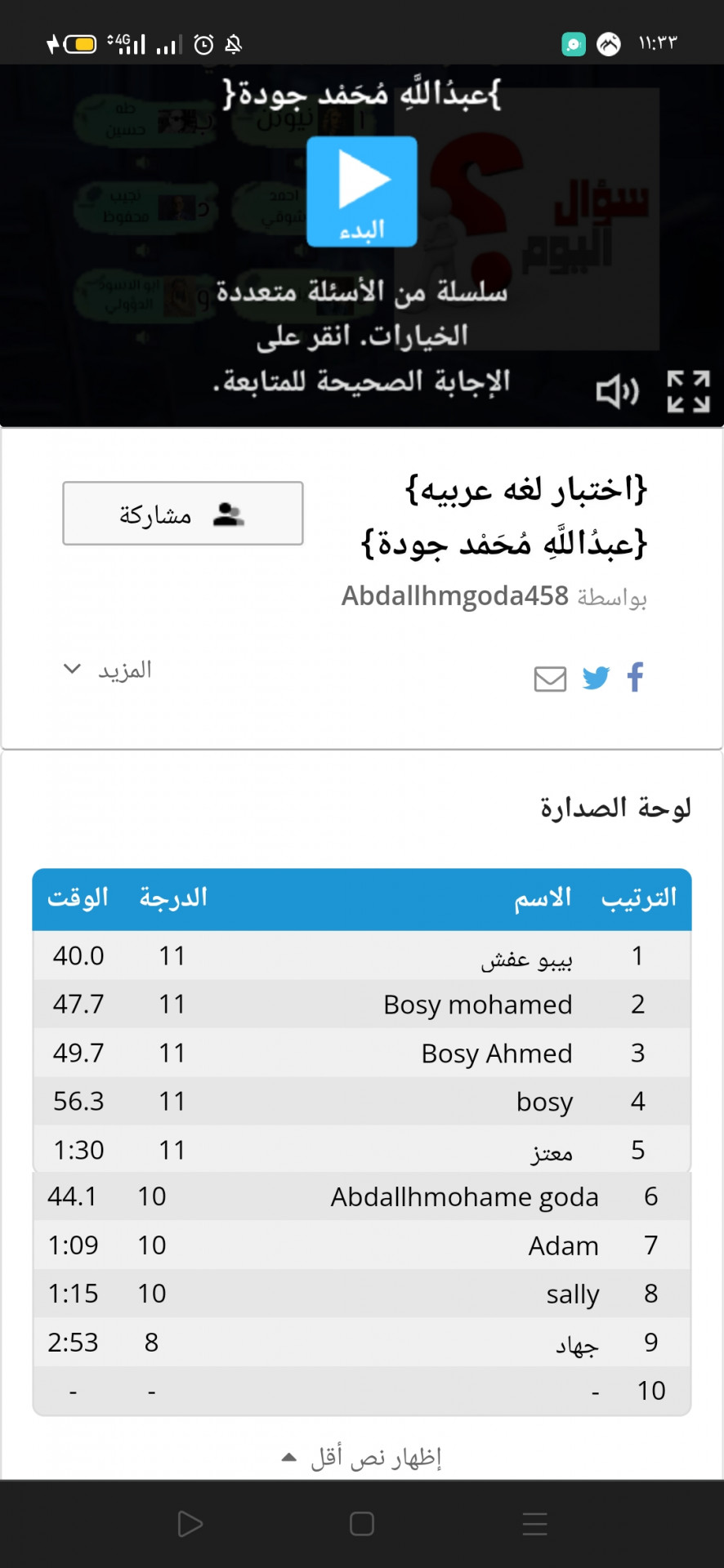Share by email envelope icon
The width and height of the screenshot is (724, 1568).
tap(550, 679)
